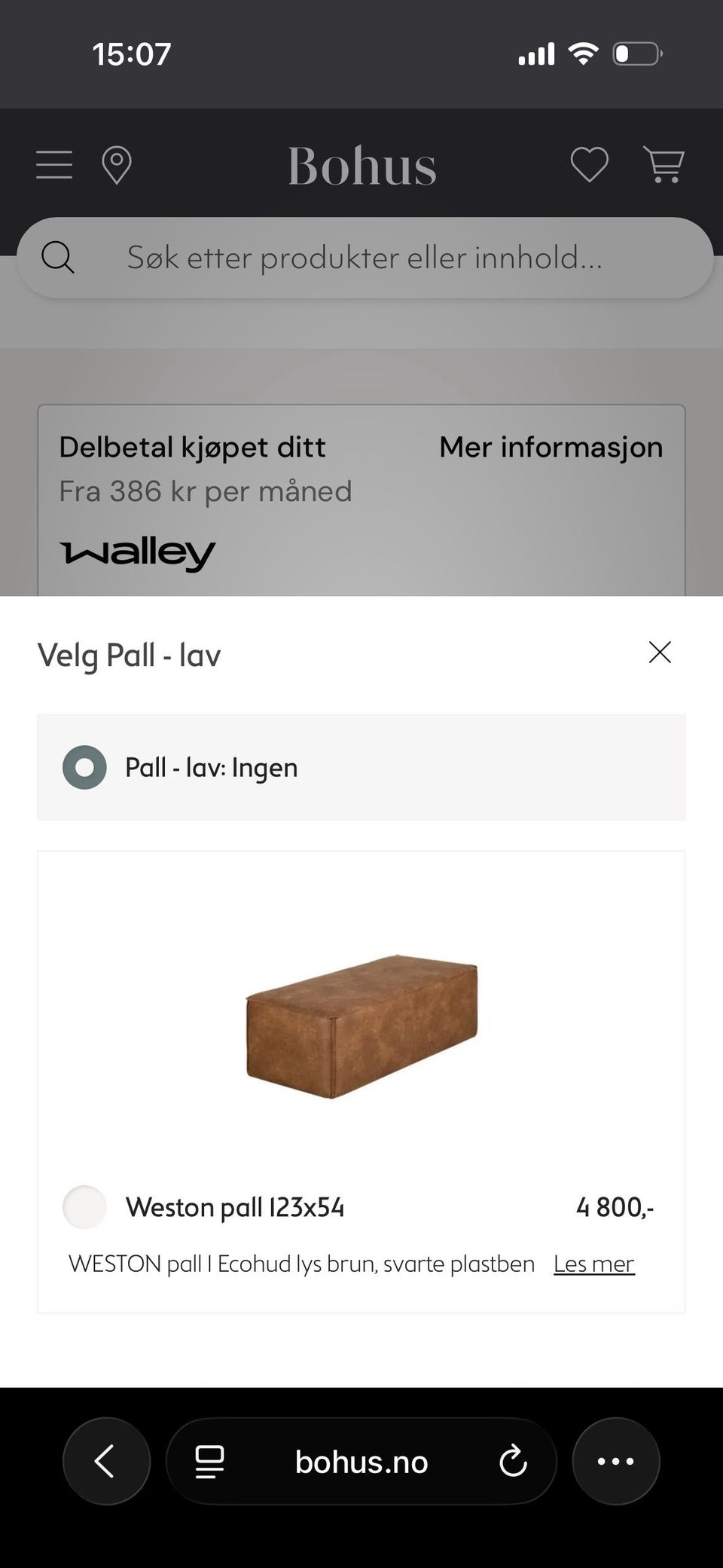Close the Velg Pall - lav panel
Viewport: 723px width, 1568px height.
tap(660, 653)
